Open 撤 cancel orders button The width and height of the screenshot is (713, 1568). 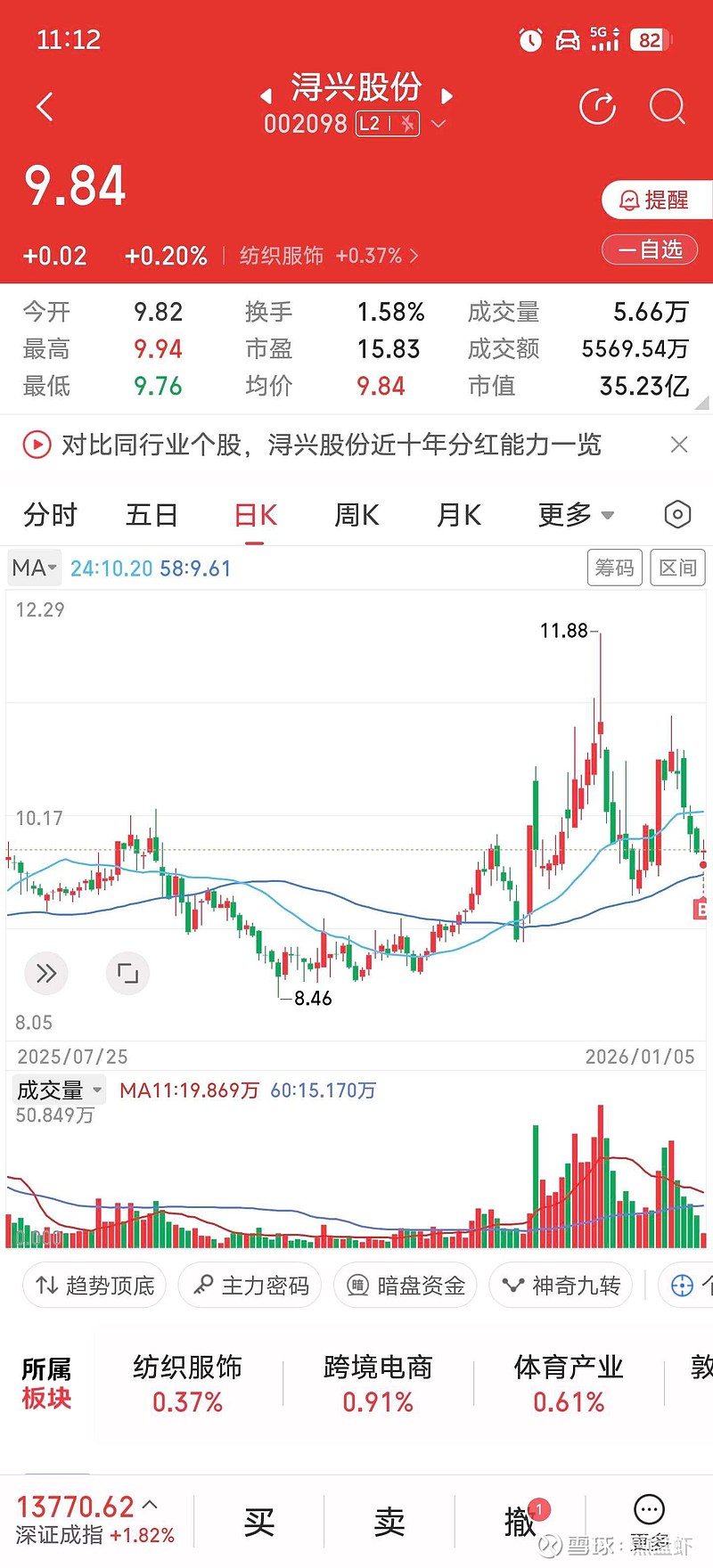520,1522
